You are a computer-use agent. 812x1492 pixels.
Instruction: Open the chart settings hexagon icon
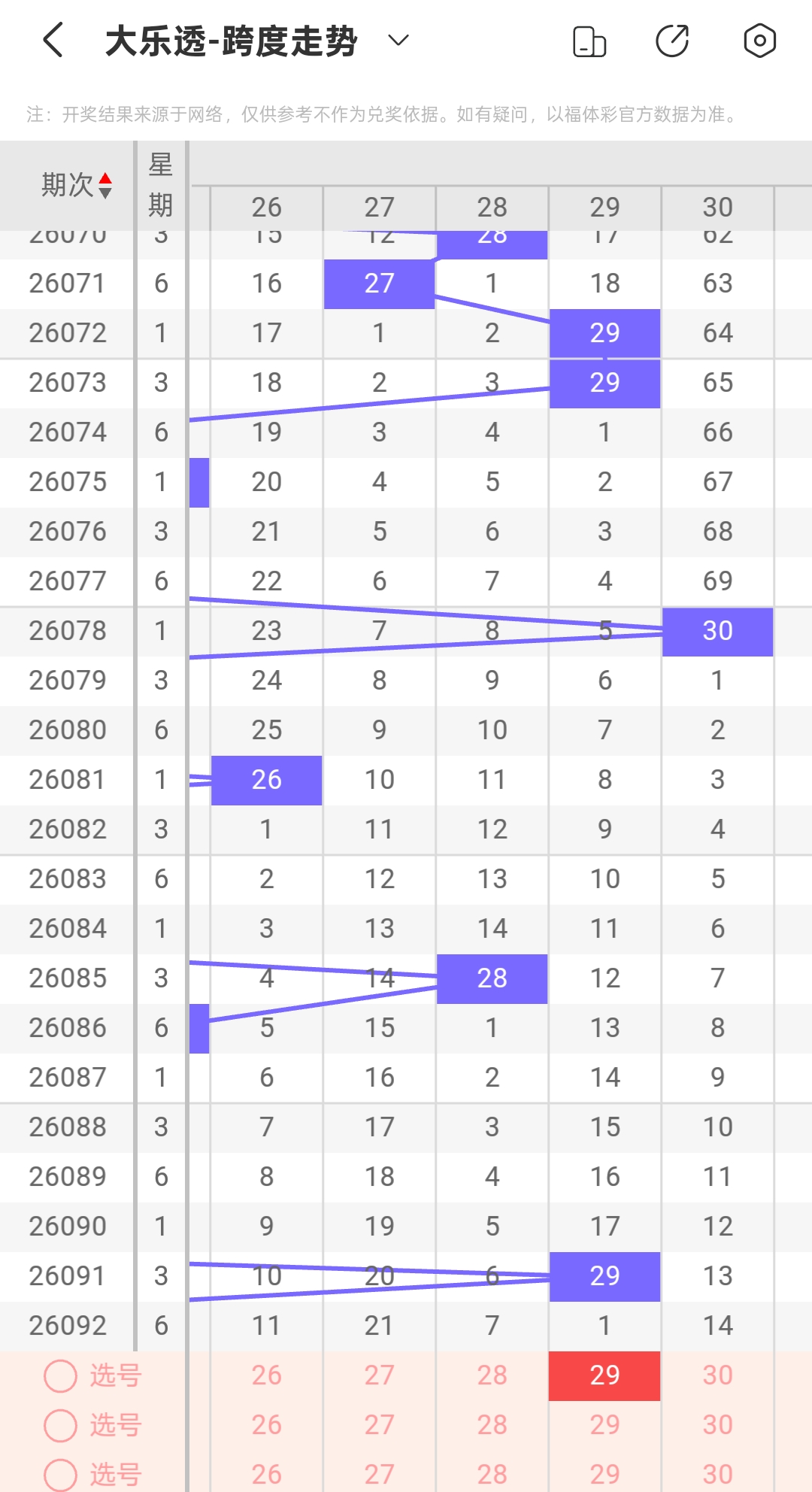point(759,41)
